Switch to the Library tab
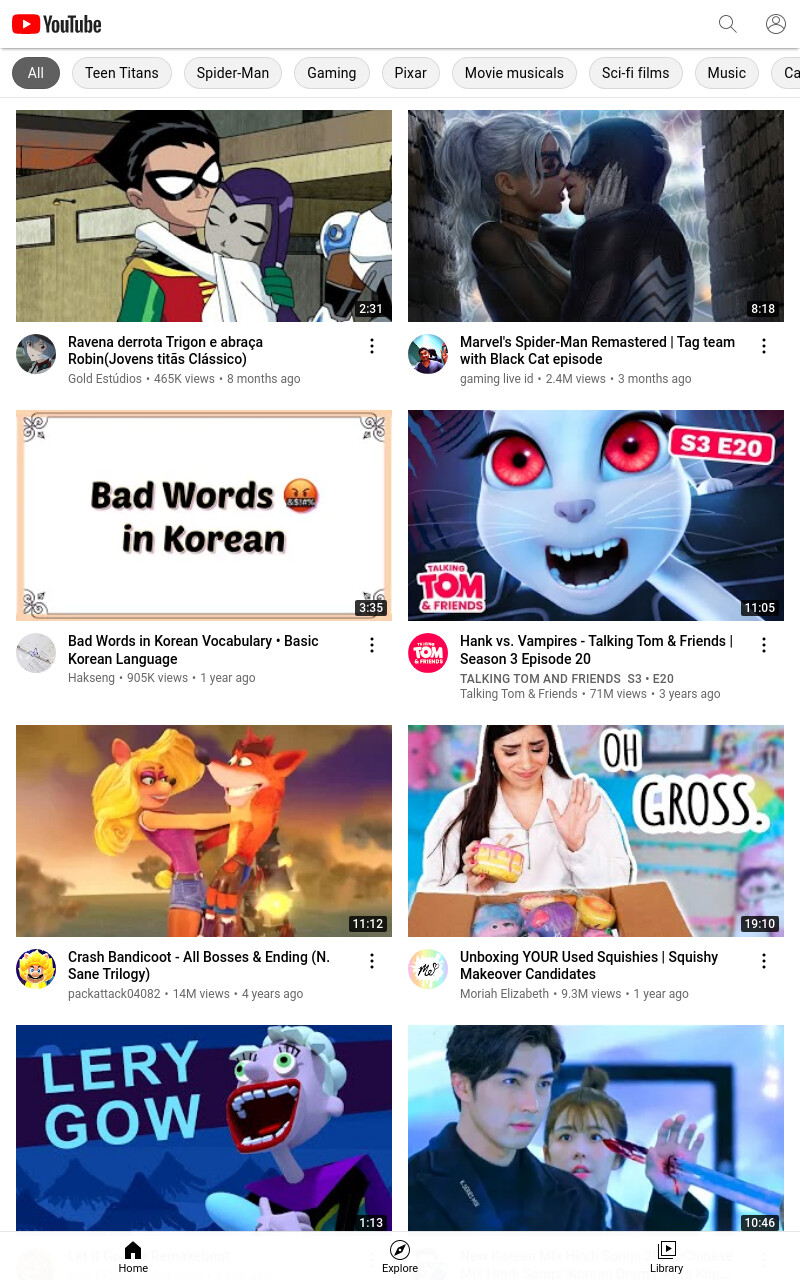The height and width of the screenshot is (1280, 800). click(667, 1256)
